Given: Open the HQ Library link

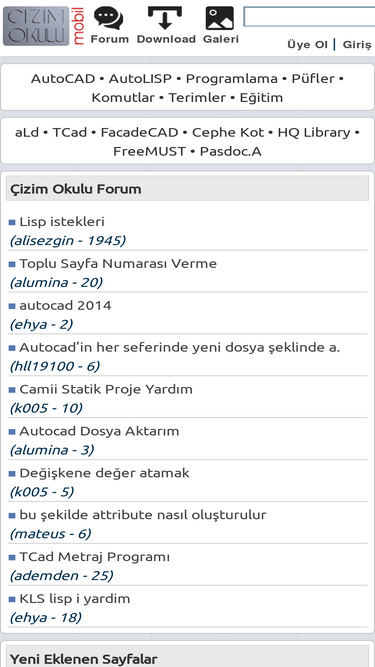Looking at the screenshot, I should click(314, 133).
